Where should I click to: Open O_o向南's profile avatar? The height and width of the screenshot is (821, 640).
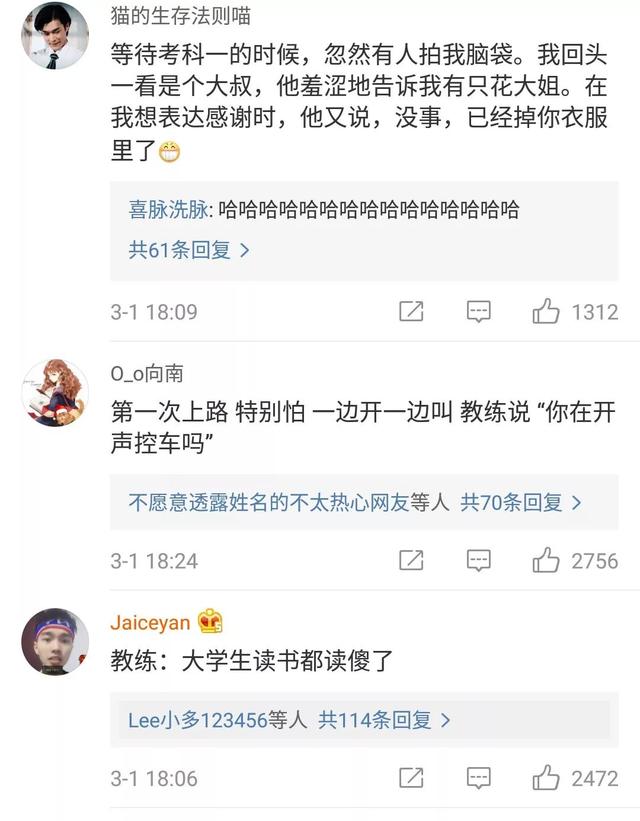tap(54, 392)
